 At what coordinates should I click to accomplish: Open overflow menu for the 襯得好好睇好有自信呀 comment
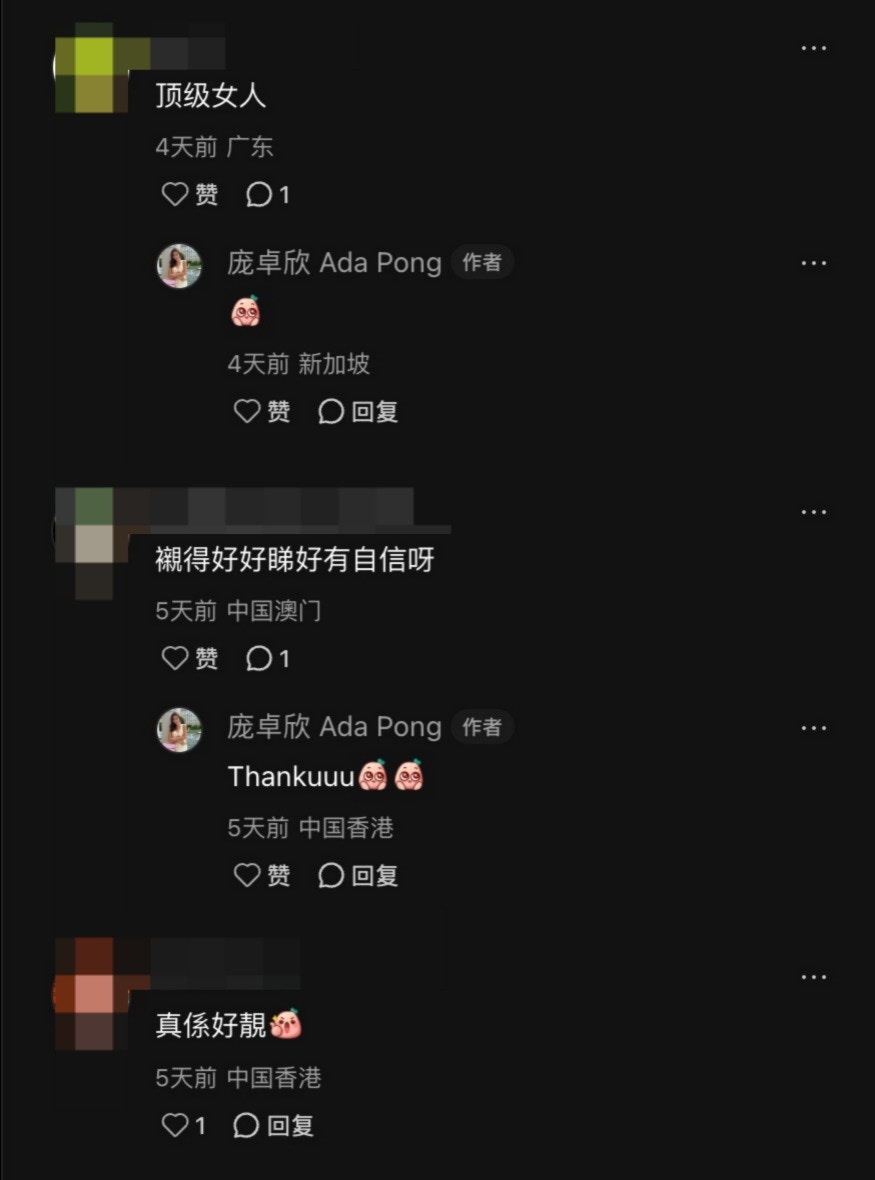coord(814,512)
